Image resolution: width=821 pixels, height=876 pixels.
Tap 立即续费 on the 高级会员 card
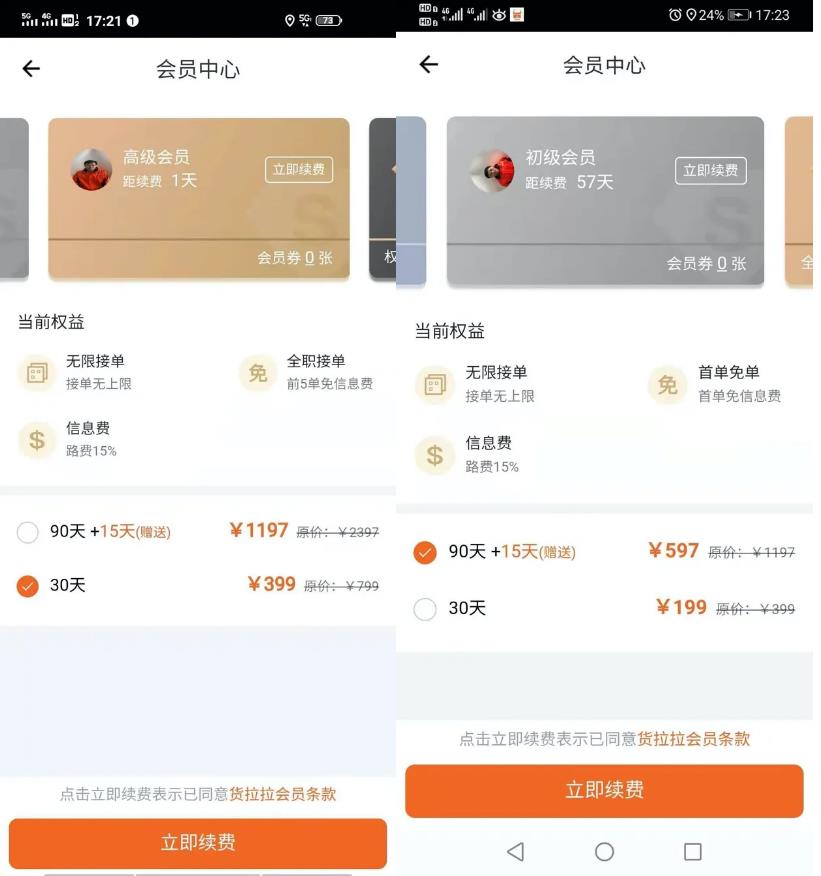coord(299,170)
